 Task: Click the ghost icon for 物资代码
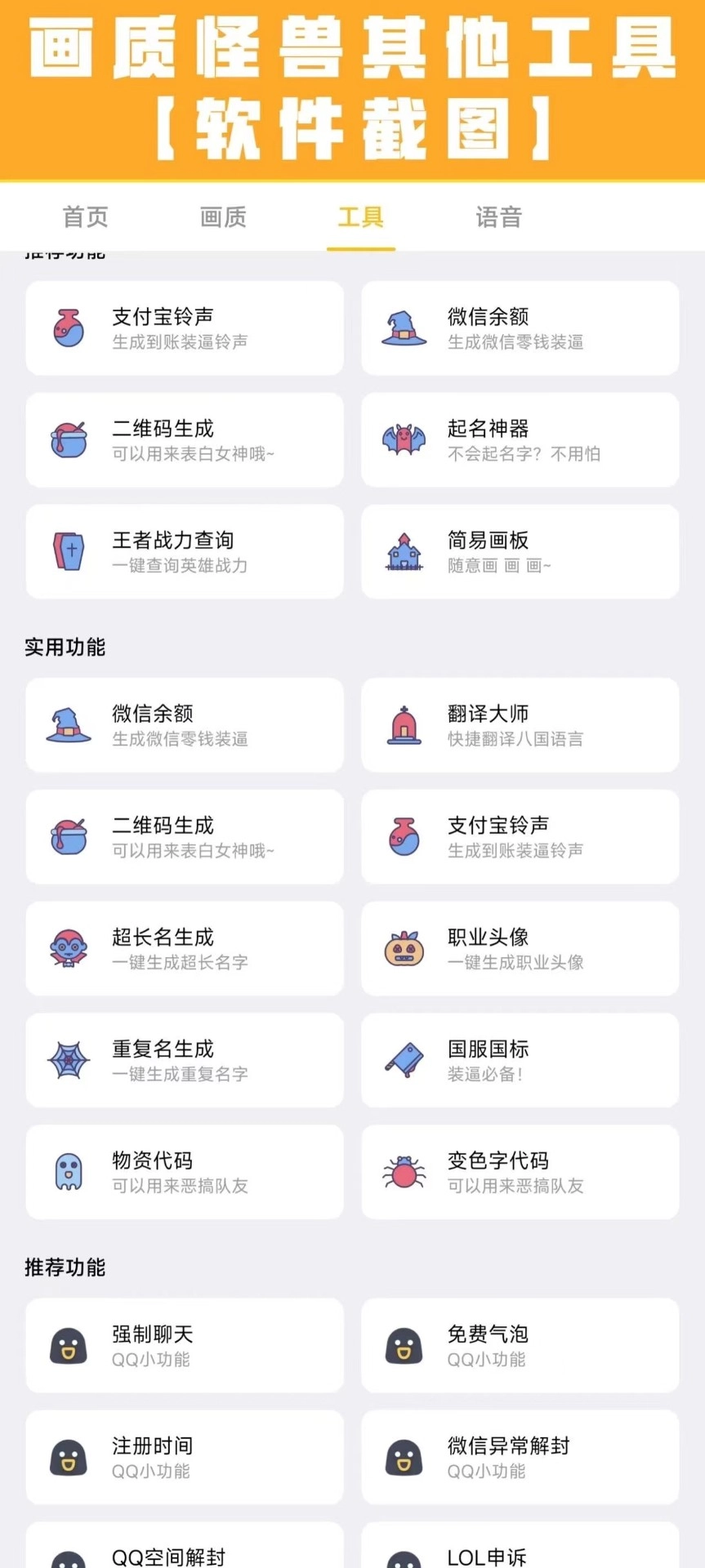point(69,1171)
